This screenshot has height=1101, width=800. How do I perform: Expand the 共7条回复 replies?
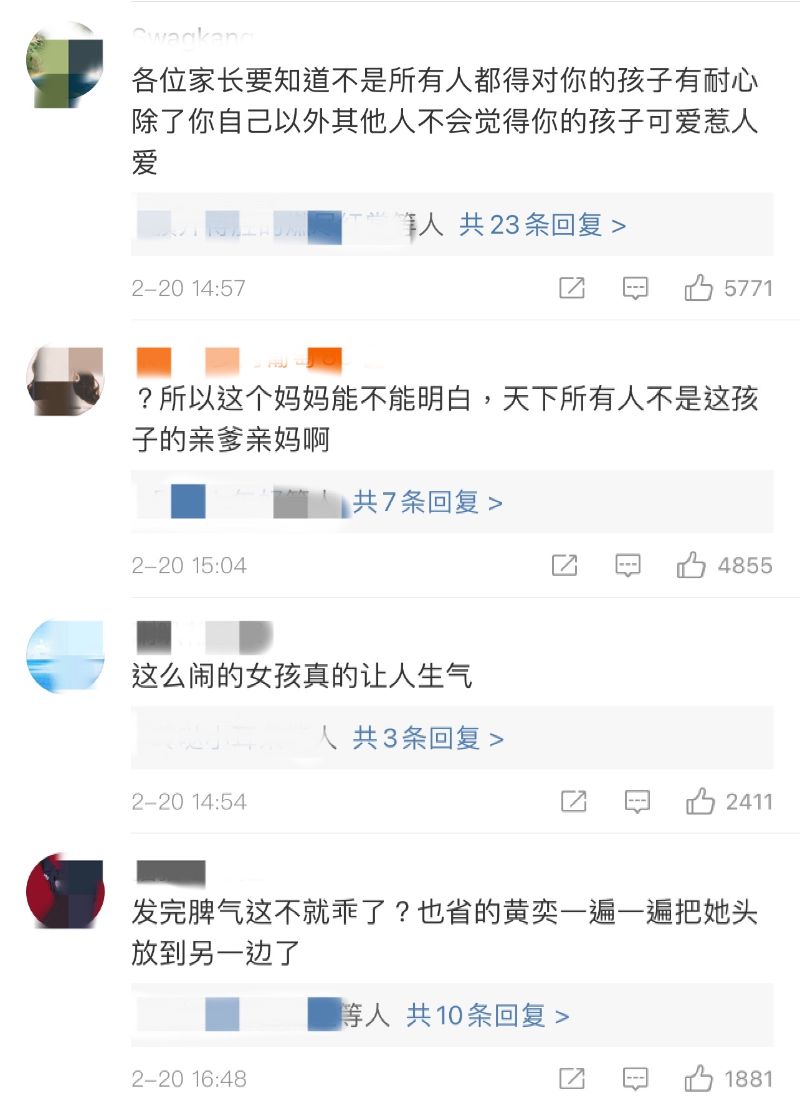[x=427, y=502]
